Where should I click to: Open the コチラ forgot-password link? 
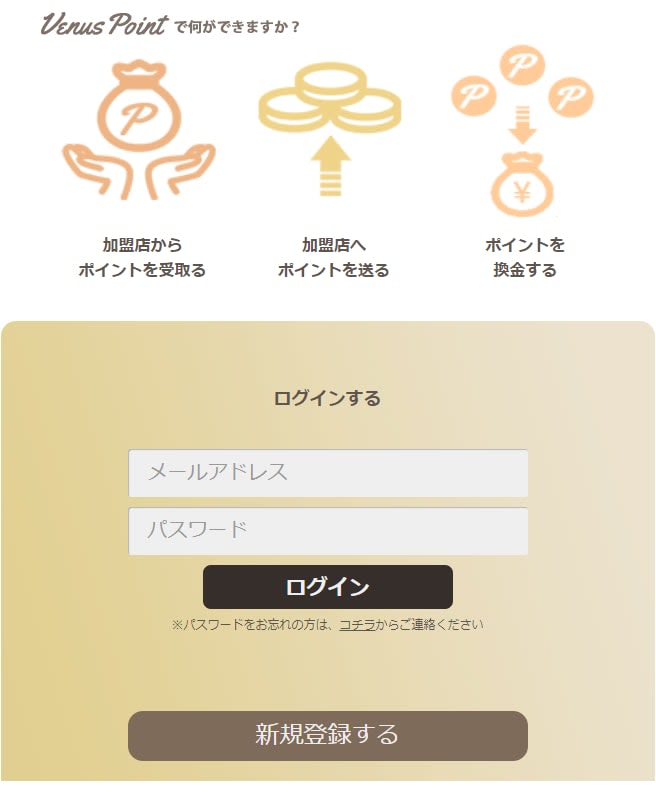357,625
